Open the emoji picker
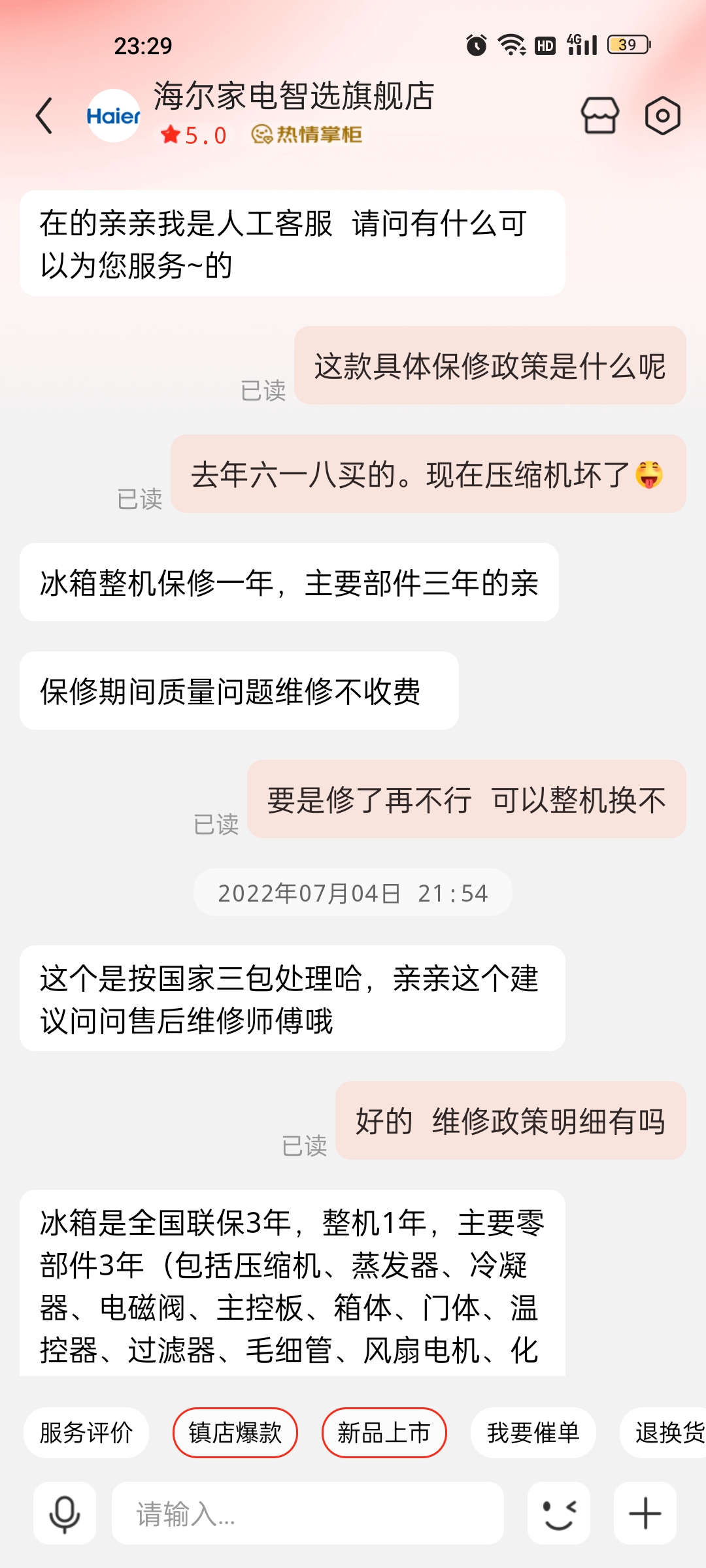Viewport: 706px width, 1568px height. pyautogui.click(x=559, y=1513)
